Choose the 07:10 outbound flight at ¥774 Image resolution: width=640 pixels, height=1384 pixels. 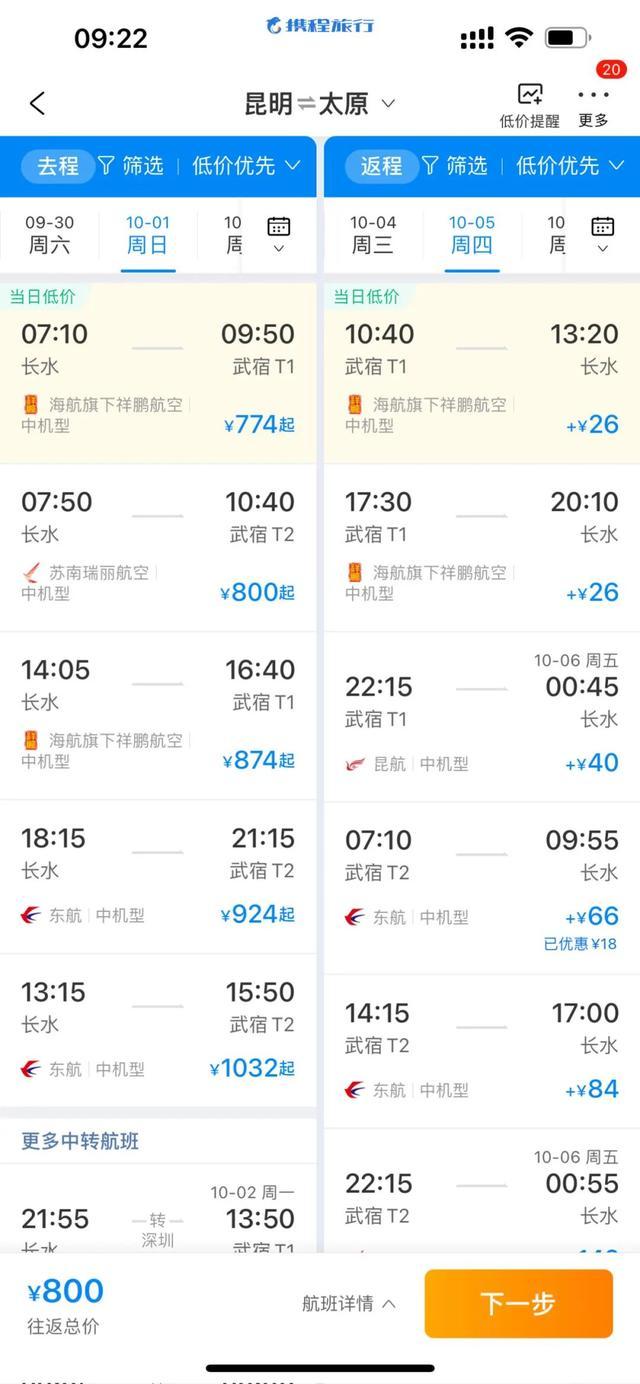point(158,378)
